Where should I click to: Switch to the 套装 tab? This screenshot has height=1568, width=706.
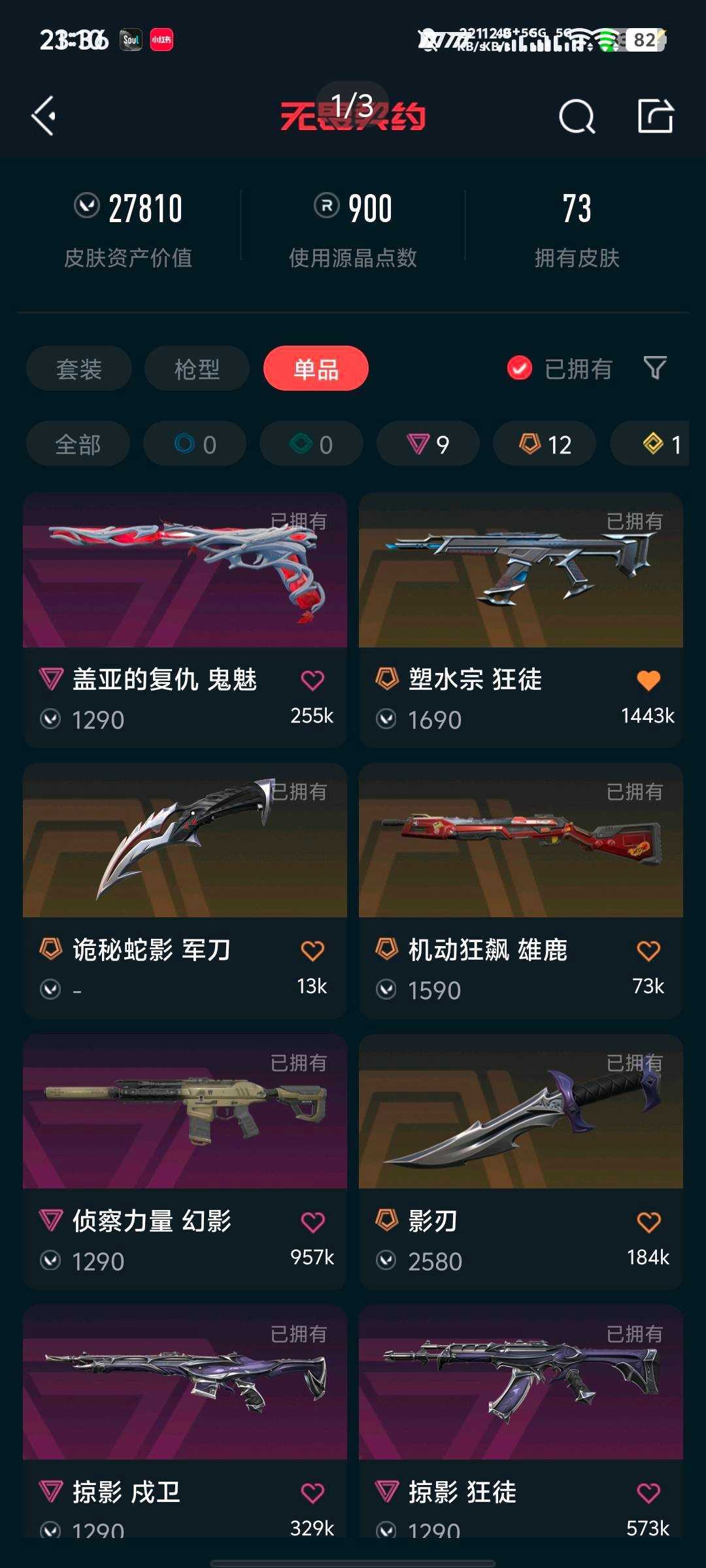pyautogui.click(x=79, y=369)
